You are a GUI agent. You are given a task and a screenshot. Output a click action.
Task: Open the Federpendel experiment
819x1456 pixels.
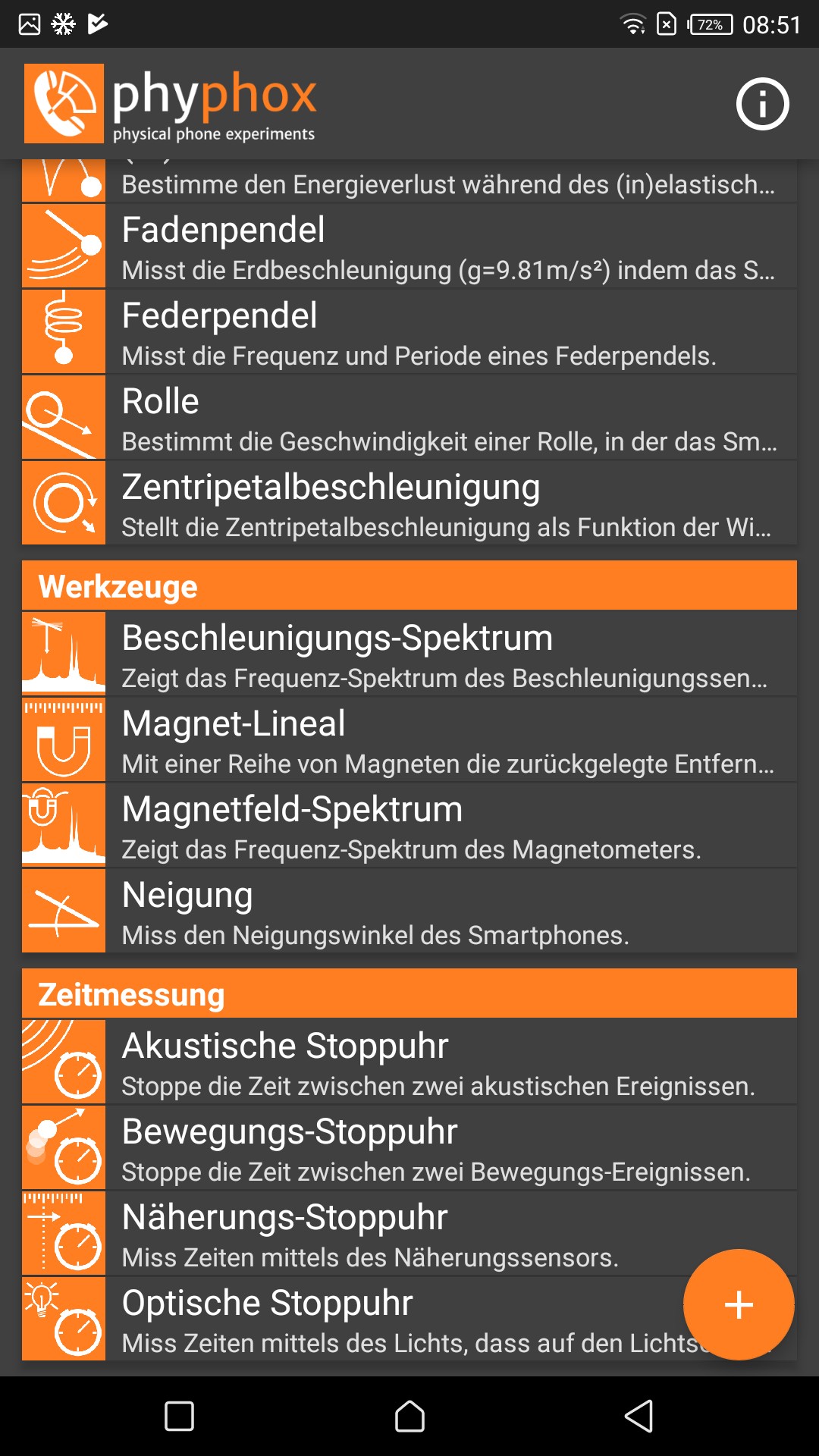(409, 331)
